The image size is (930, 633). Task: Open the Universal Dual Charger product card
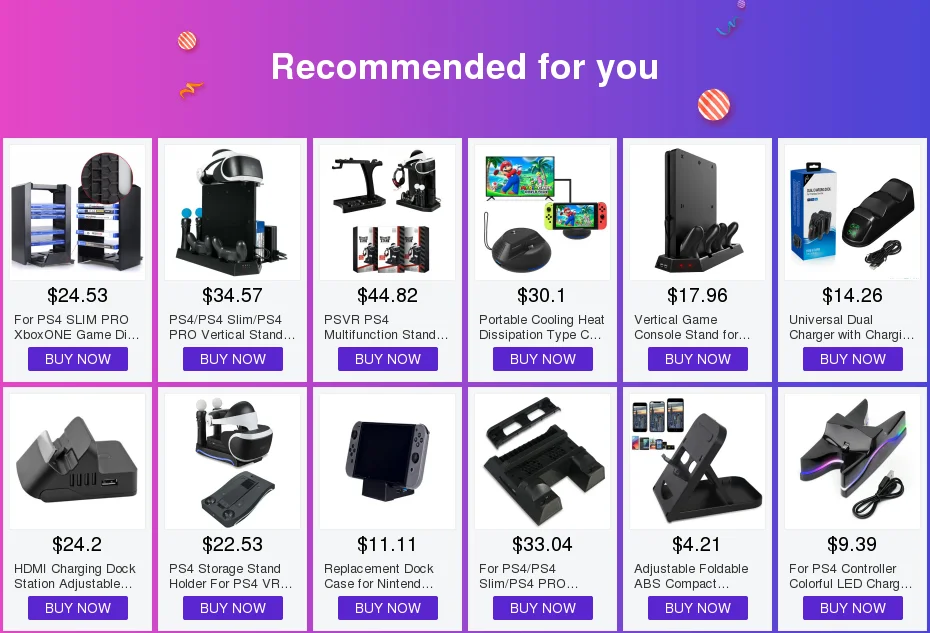853,213
